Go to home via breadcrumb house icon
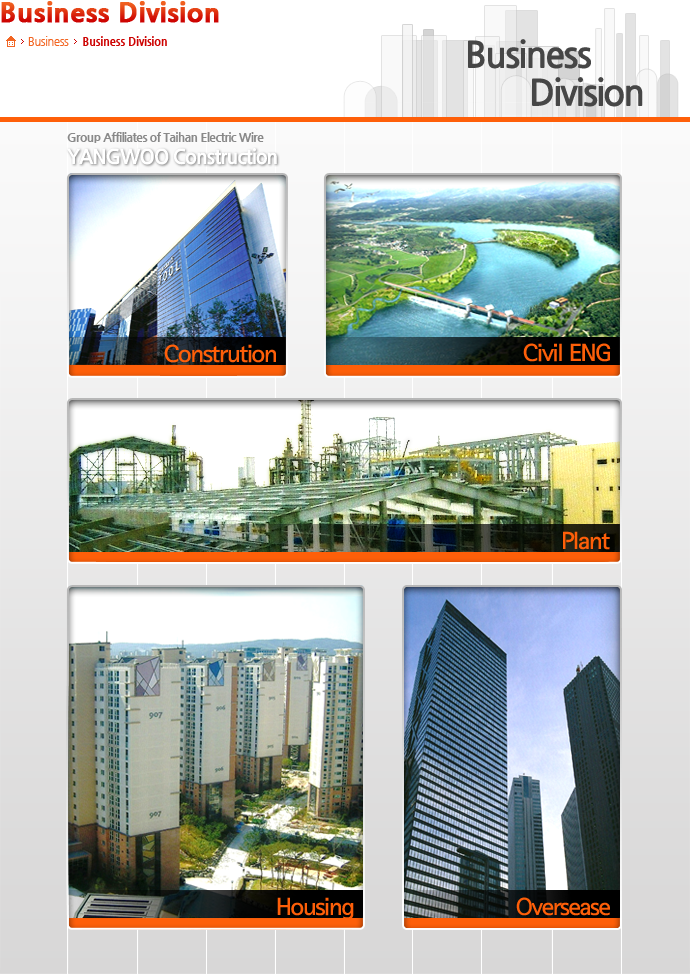 (11, 42)
